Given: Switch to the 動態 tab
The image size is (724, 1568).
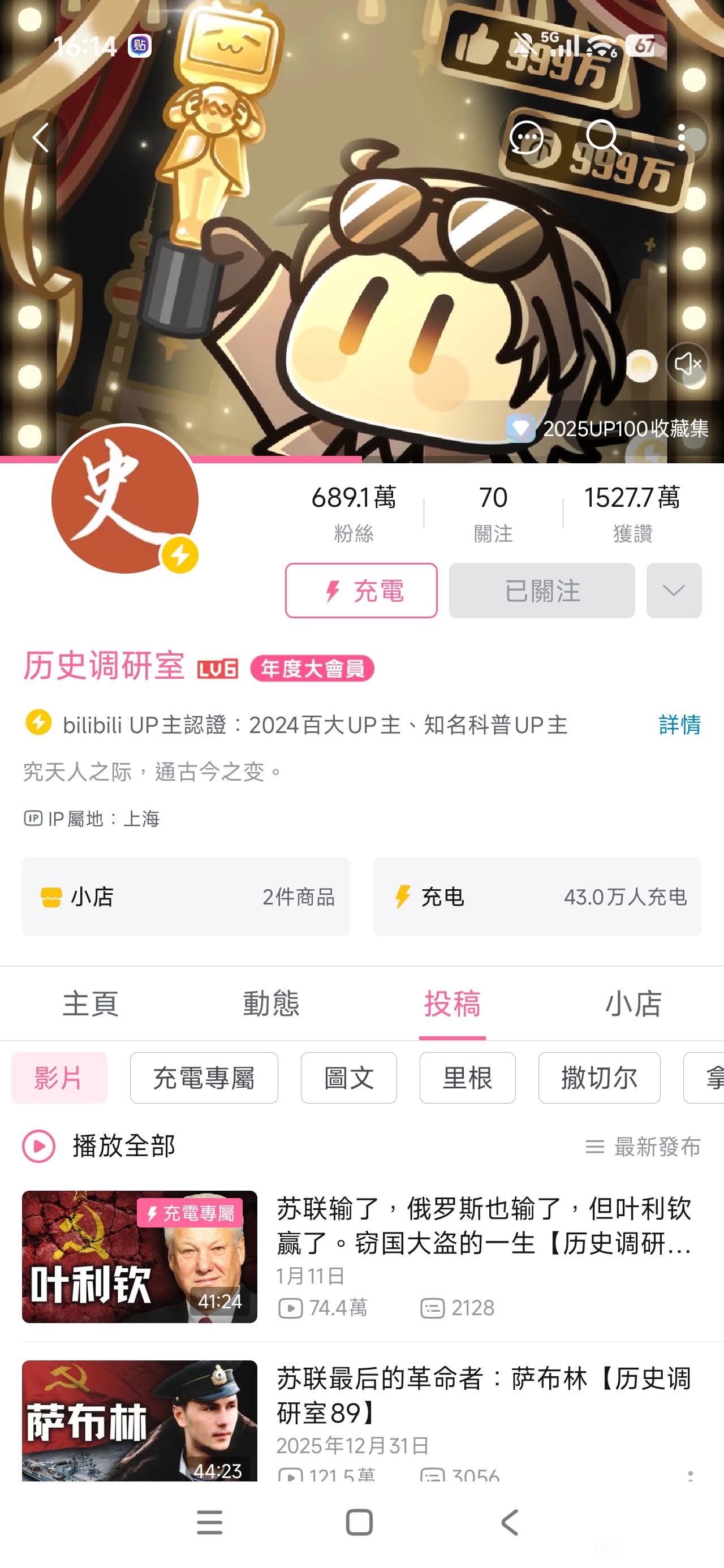Looking at the screenshot, I should tap(271, 1003).
